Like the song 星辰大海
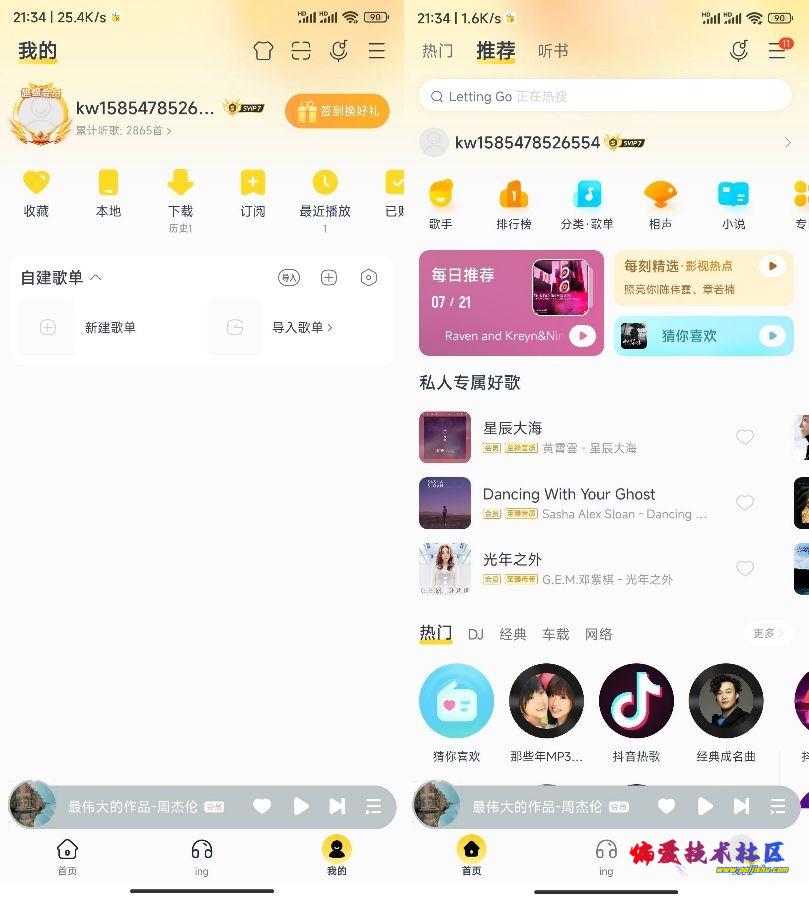 [745, 437]
